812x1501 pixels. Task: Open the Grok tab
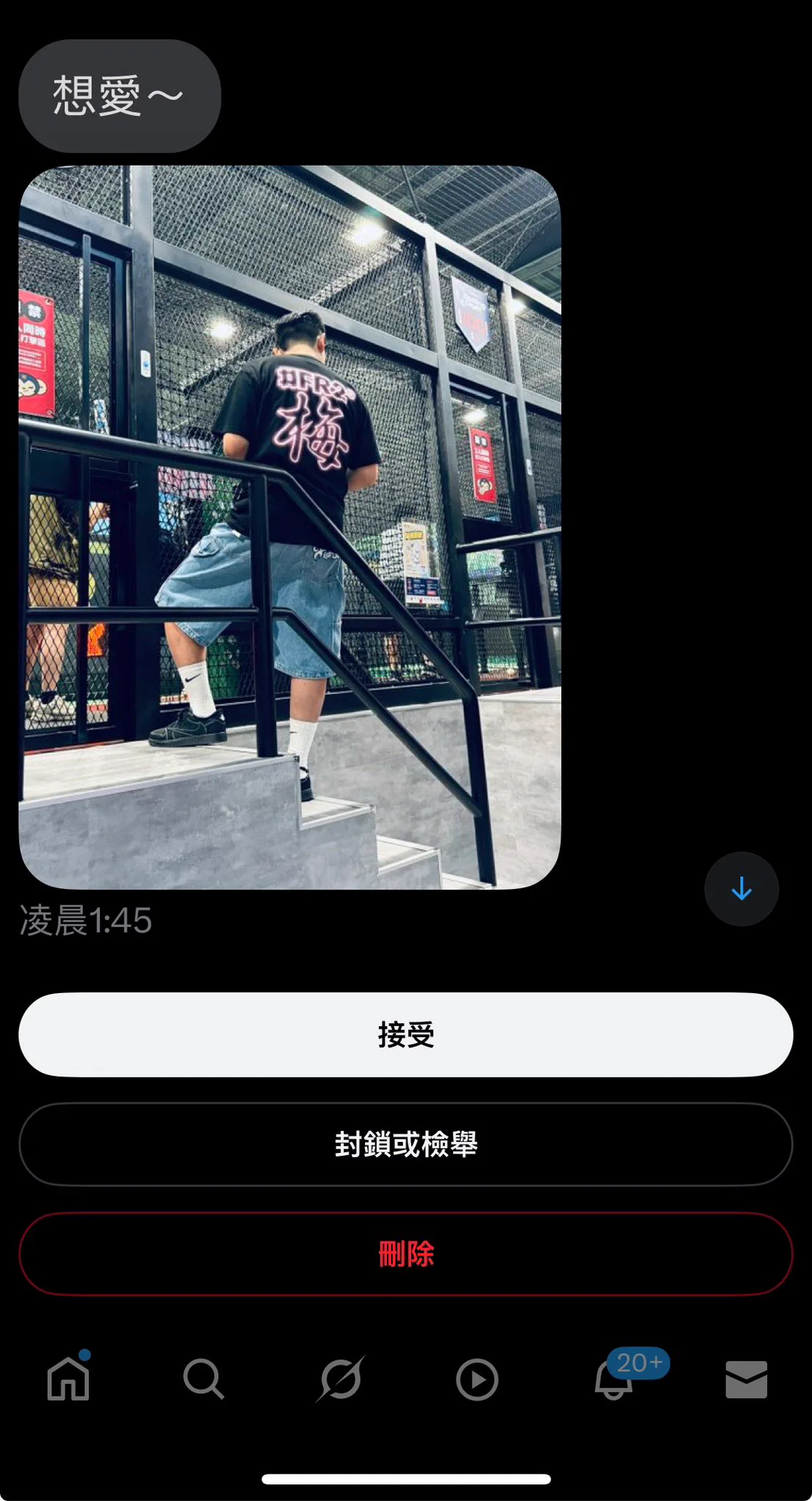pyautogui.click(x=341, y=1379)
